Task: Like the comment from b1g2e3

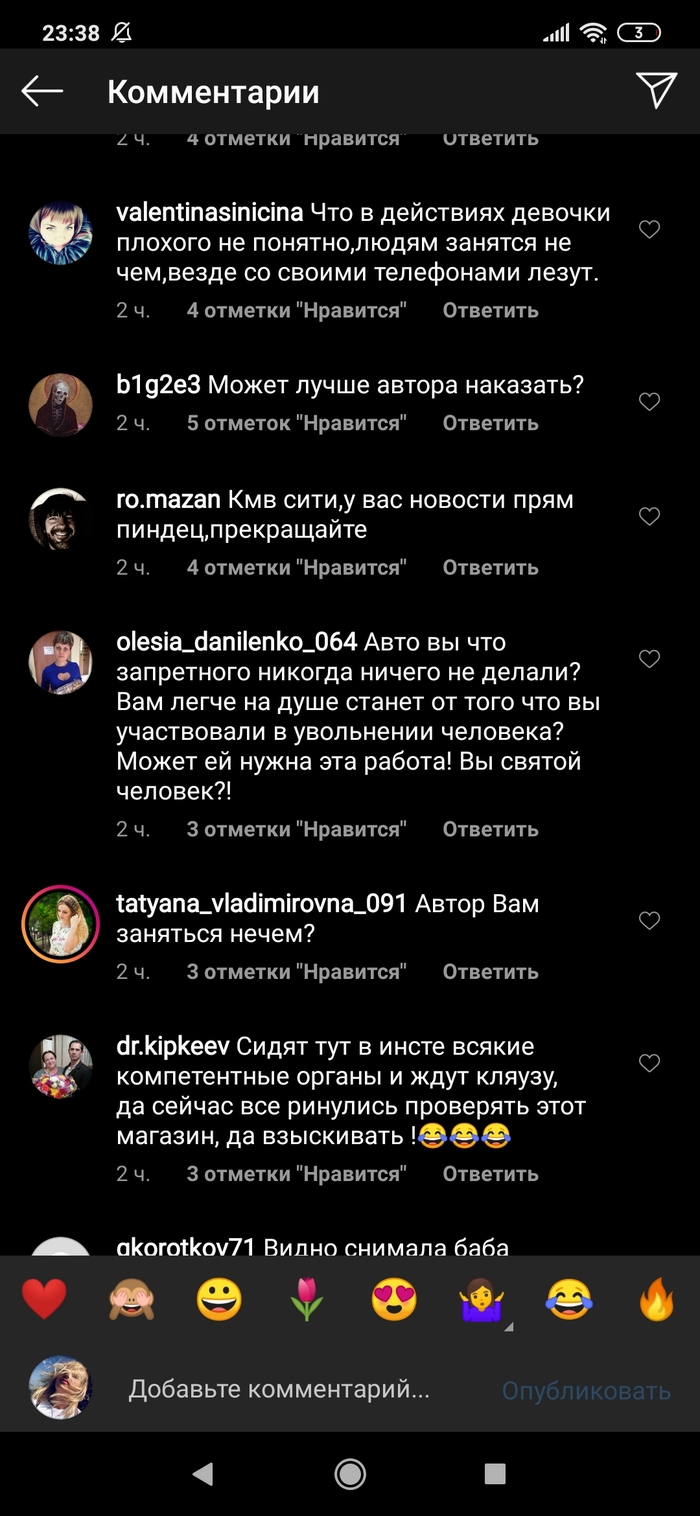Action: pos(649,402)
